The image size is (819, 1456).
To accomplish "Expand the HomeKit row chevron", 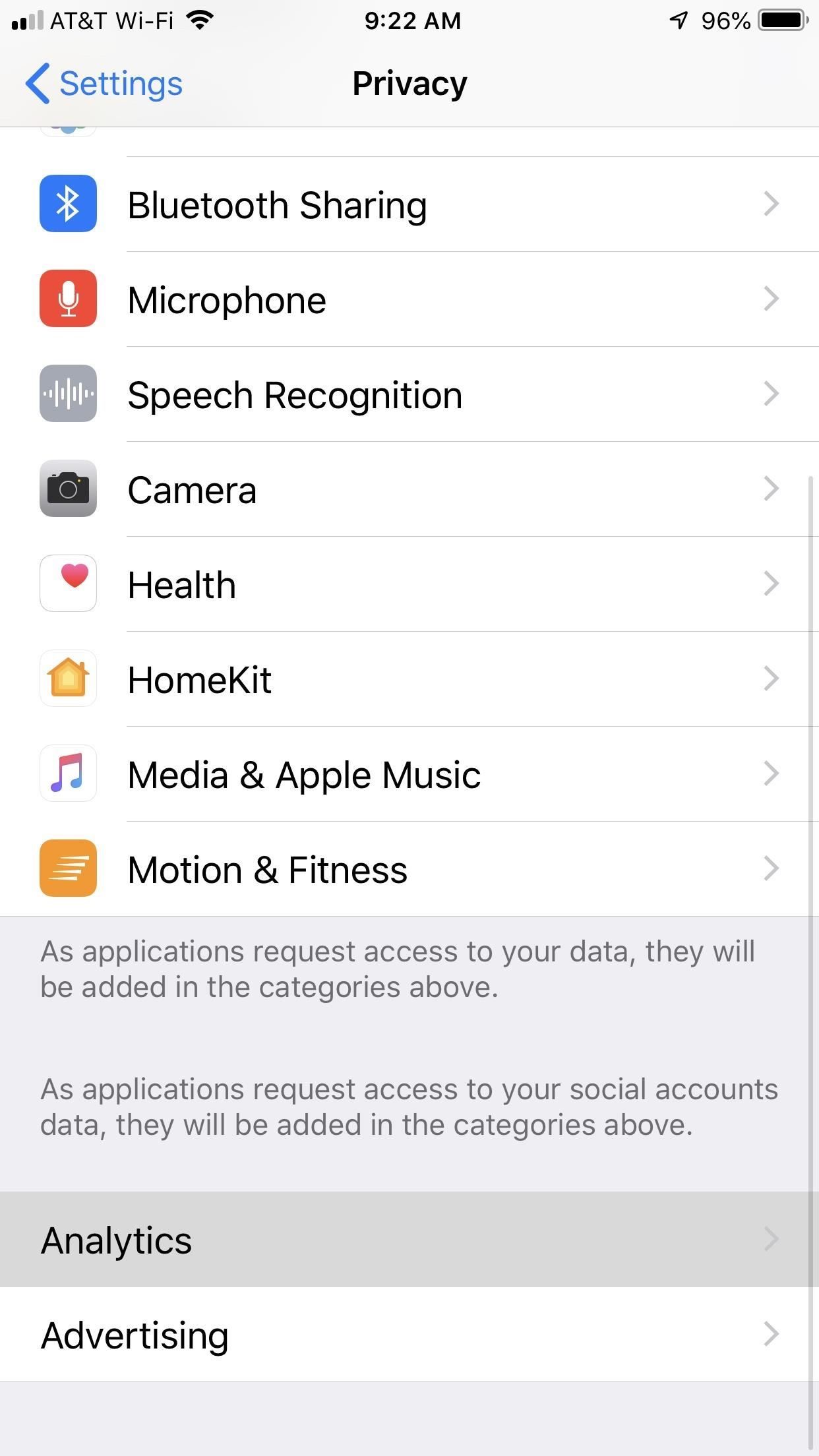I will point(771,679).
